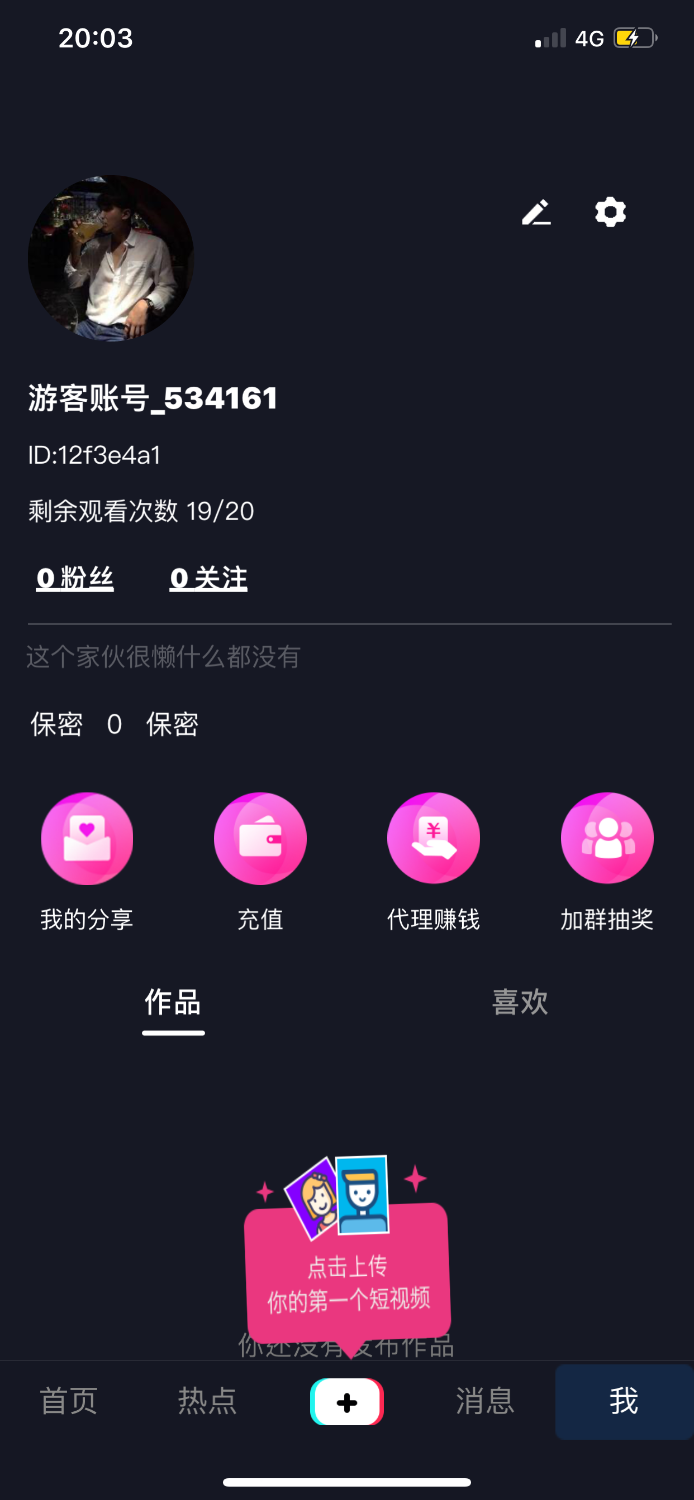694x1500 pixels.
Task: Tap the plus button to upload video
Action: point(347,1402)
